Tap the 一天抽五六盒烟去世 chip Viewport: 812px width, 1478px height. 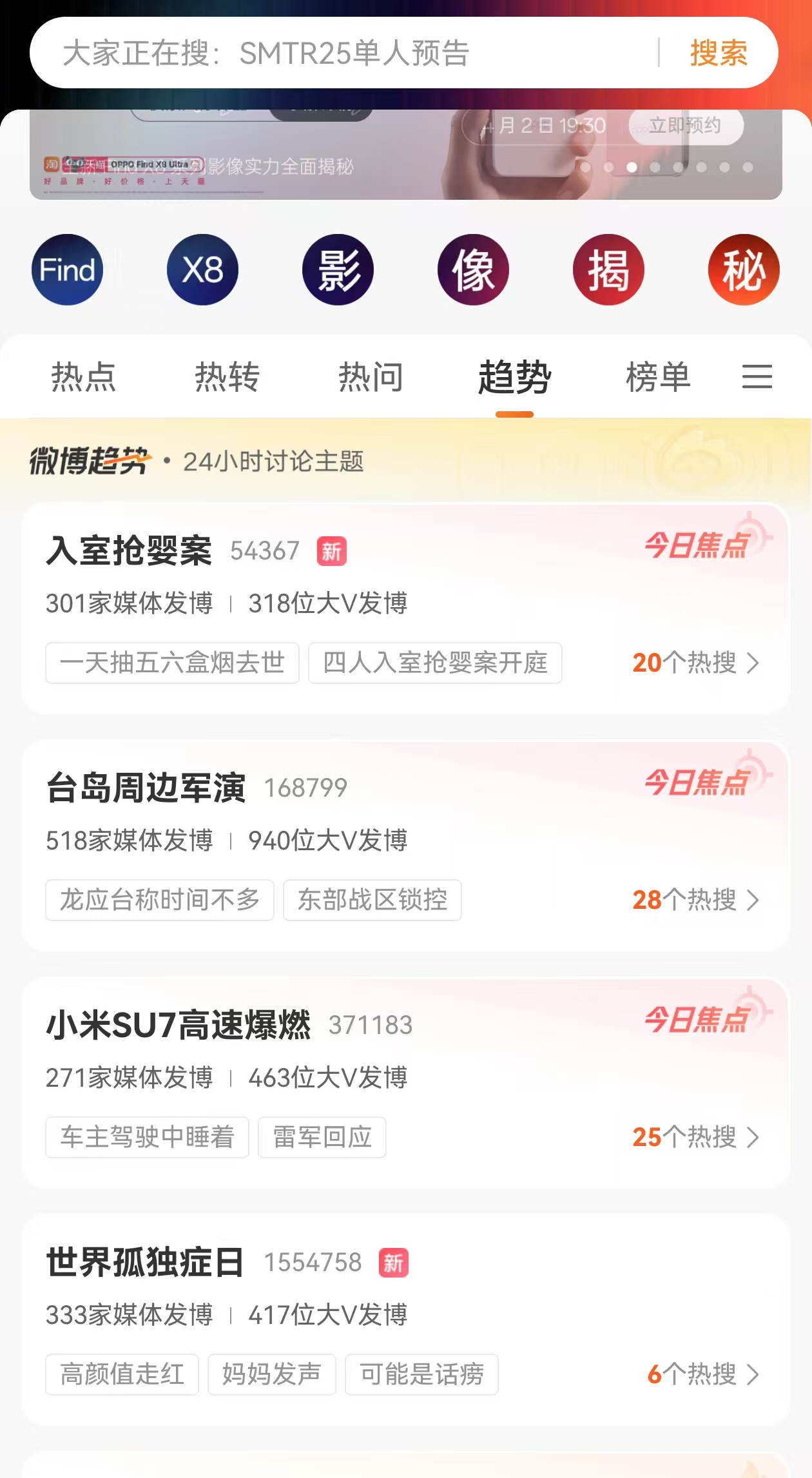point(172,663)
